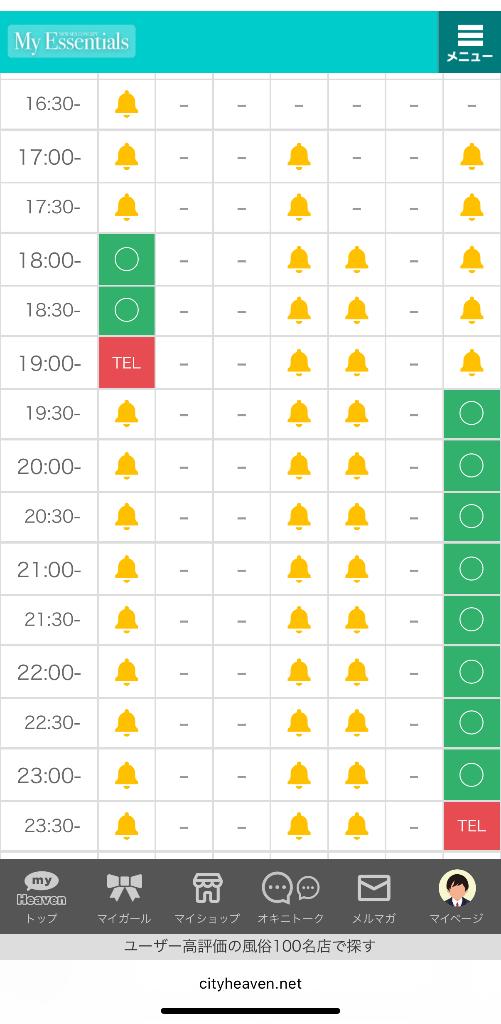
Task: Tap the TEL slot at 23:30
Action: click(x=472, y=826)
